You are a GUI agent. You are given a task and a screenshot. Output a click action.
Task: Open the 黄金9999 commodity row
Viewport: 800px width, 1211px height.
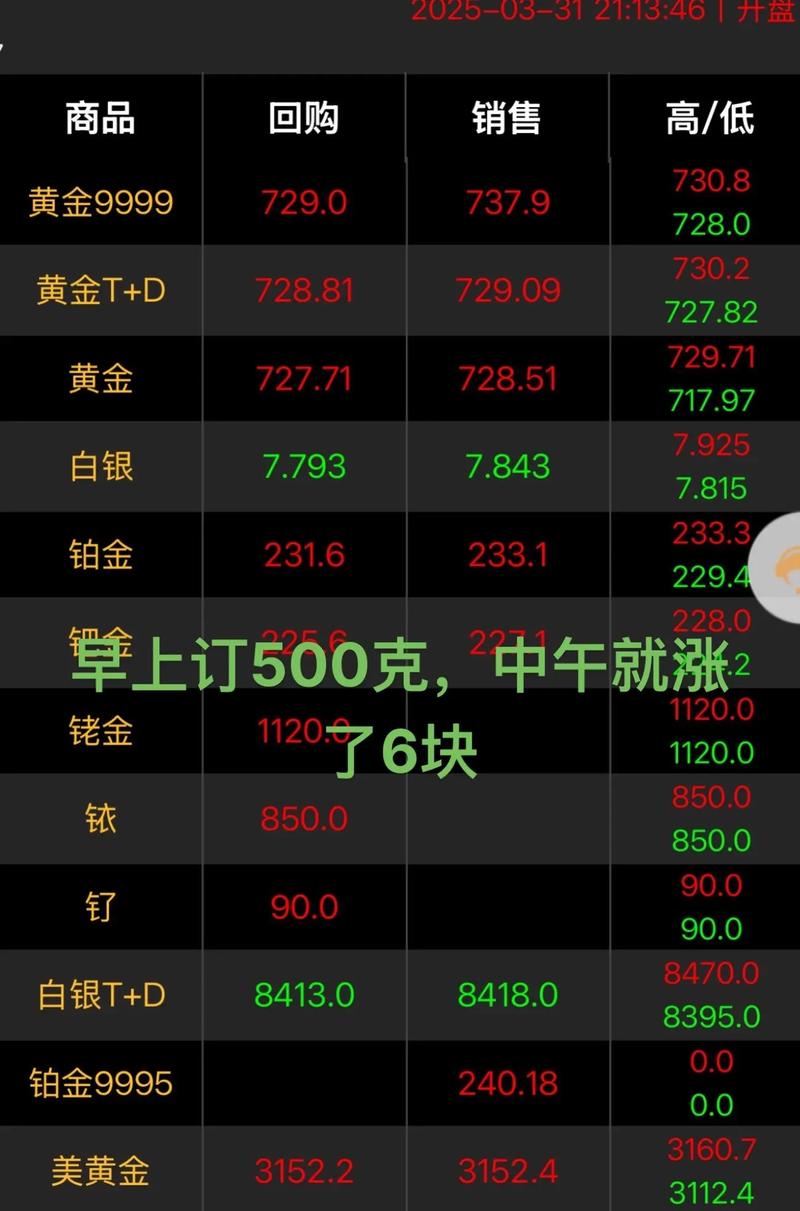[x=100, y=202]
